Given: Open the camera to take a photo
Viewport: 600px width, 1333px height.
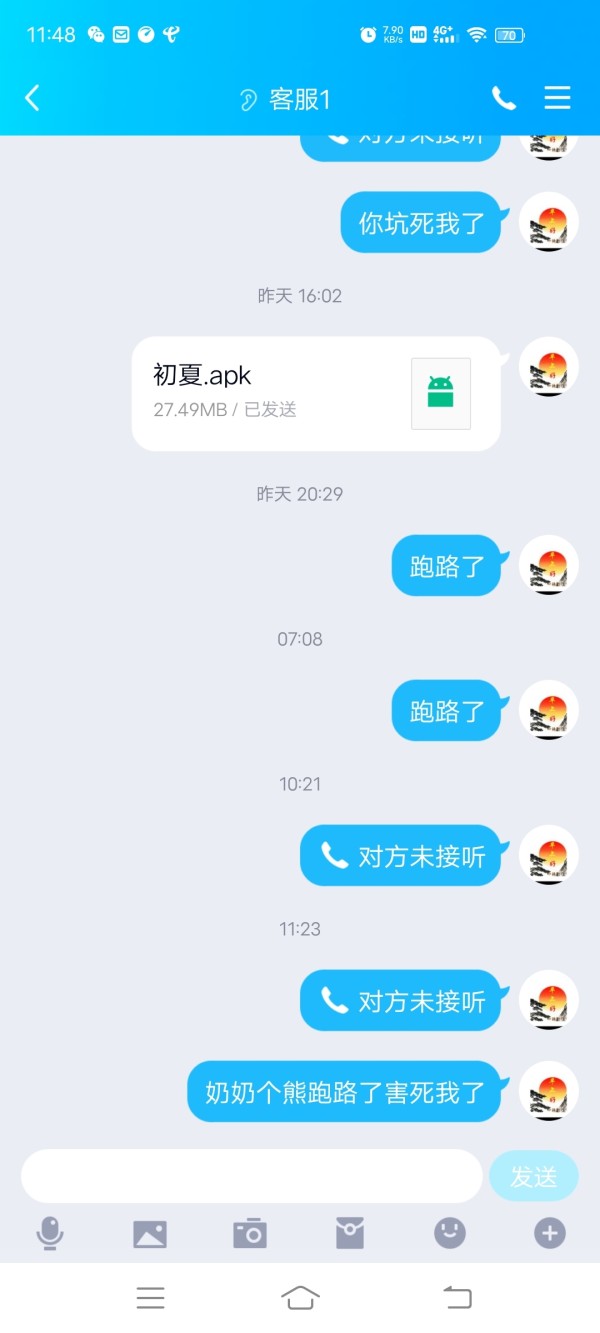Looking at the screenshot, I should 250,1233.
